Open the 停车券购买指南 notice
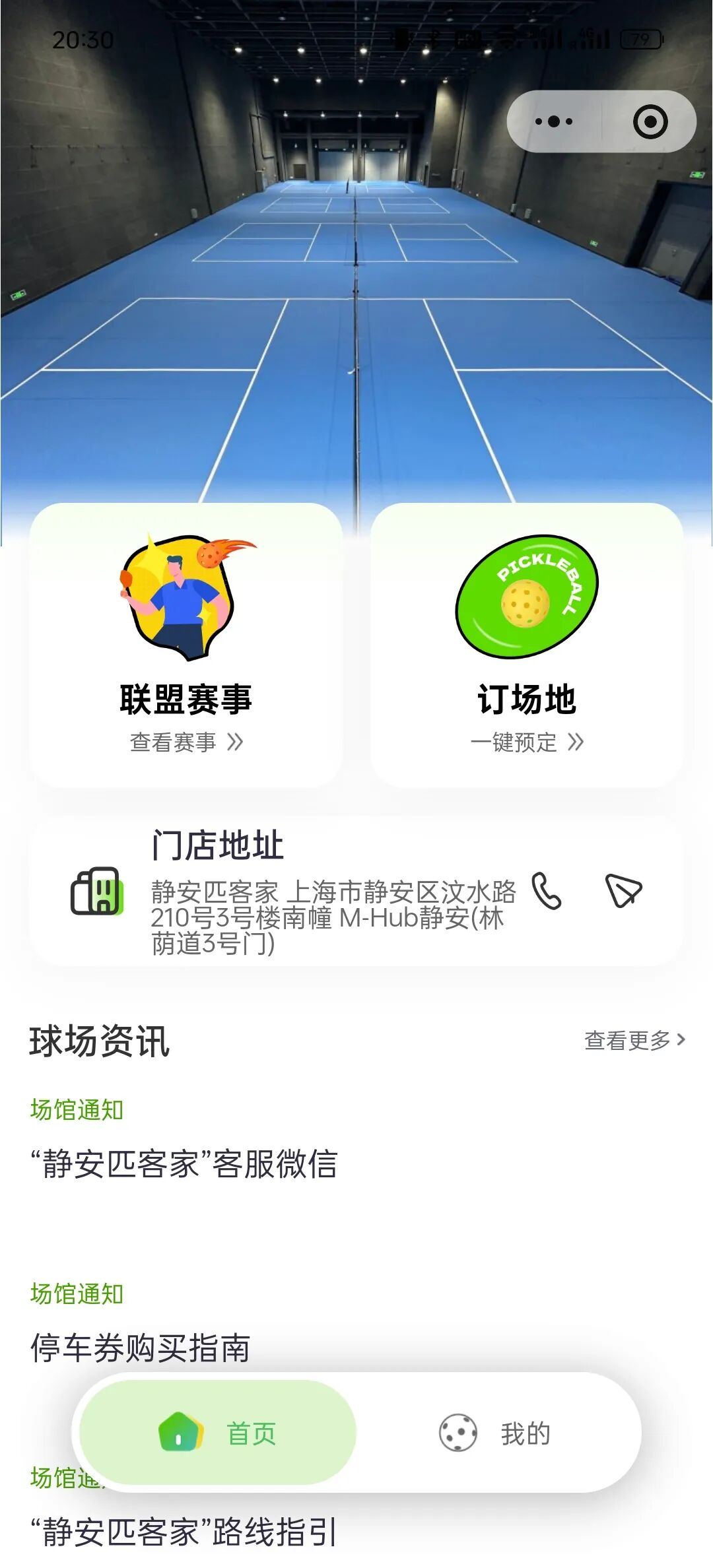 tap(141, 1347)
